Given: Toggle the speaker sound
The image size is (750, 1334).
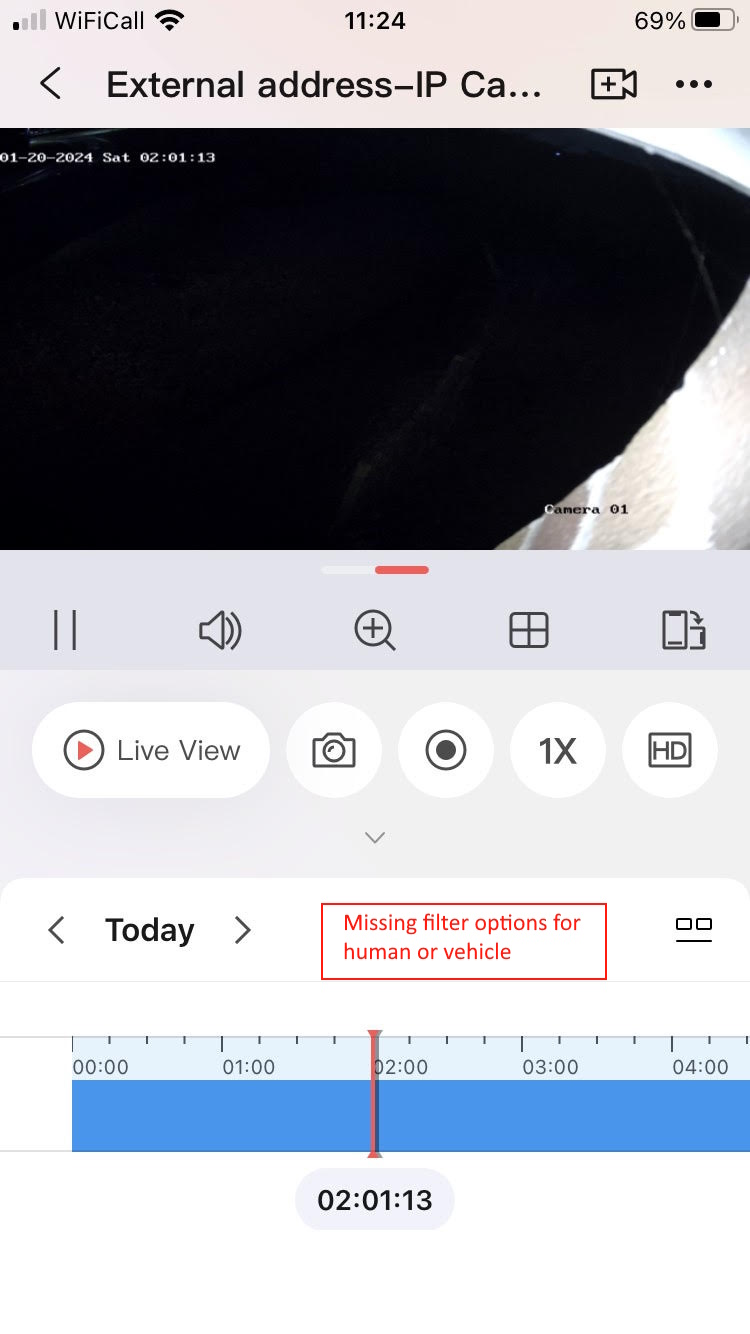Looking at the screenshot, I should coord(219,630).
